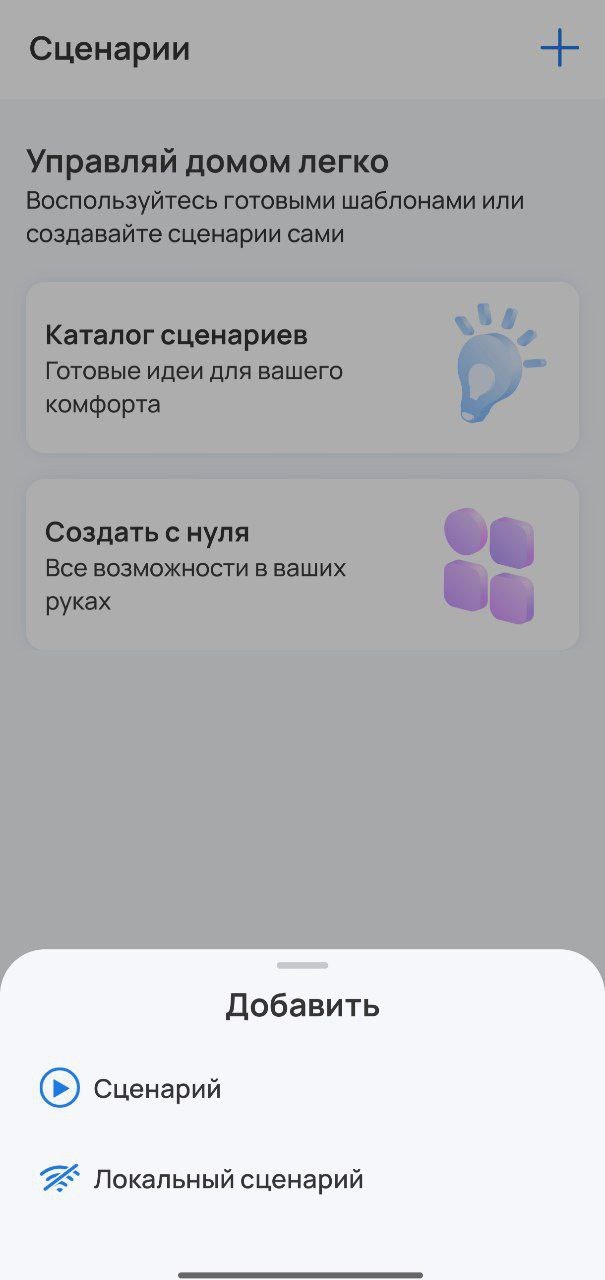605x1280 pixels.
Task: Tap the plus icon to add scenario
Action: (559, 48)
